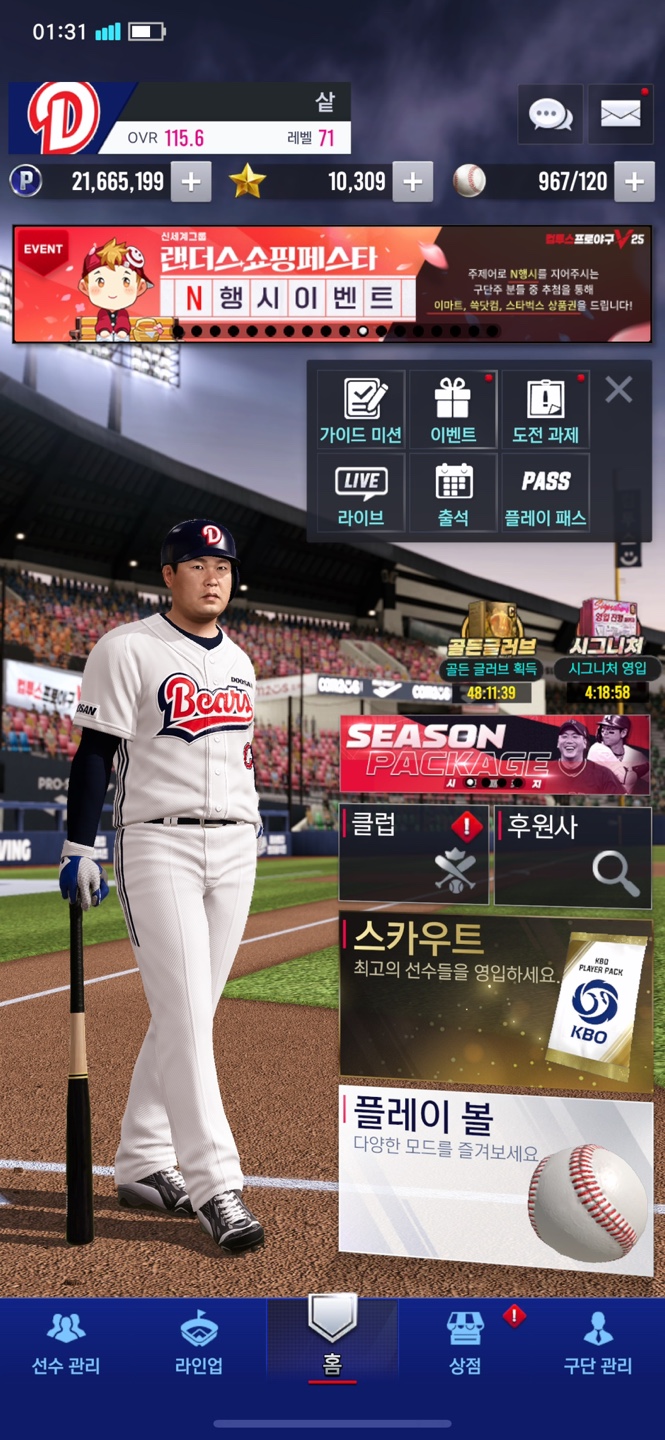
Task: Open the 라이브 section
Action: click(361, 493)
